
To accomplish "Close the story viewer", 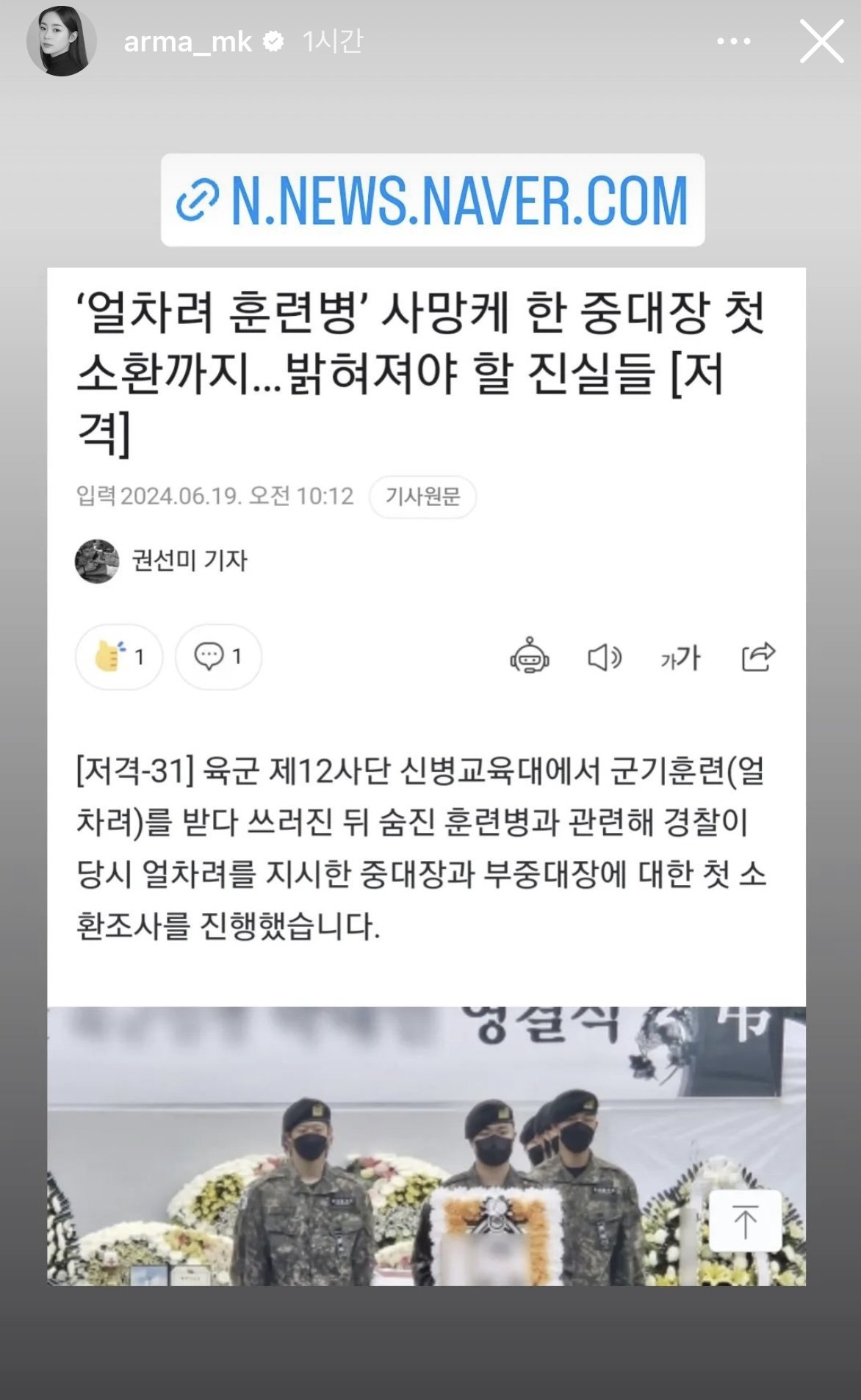I will [x=821, y=41].
